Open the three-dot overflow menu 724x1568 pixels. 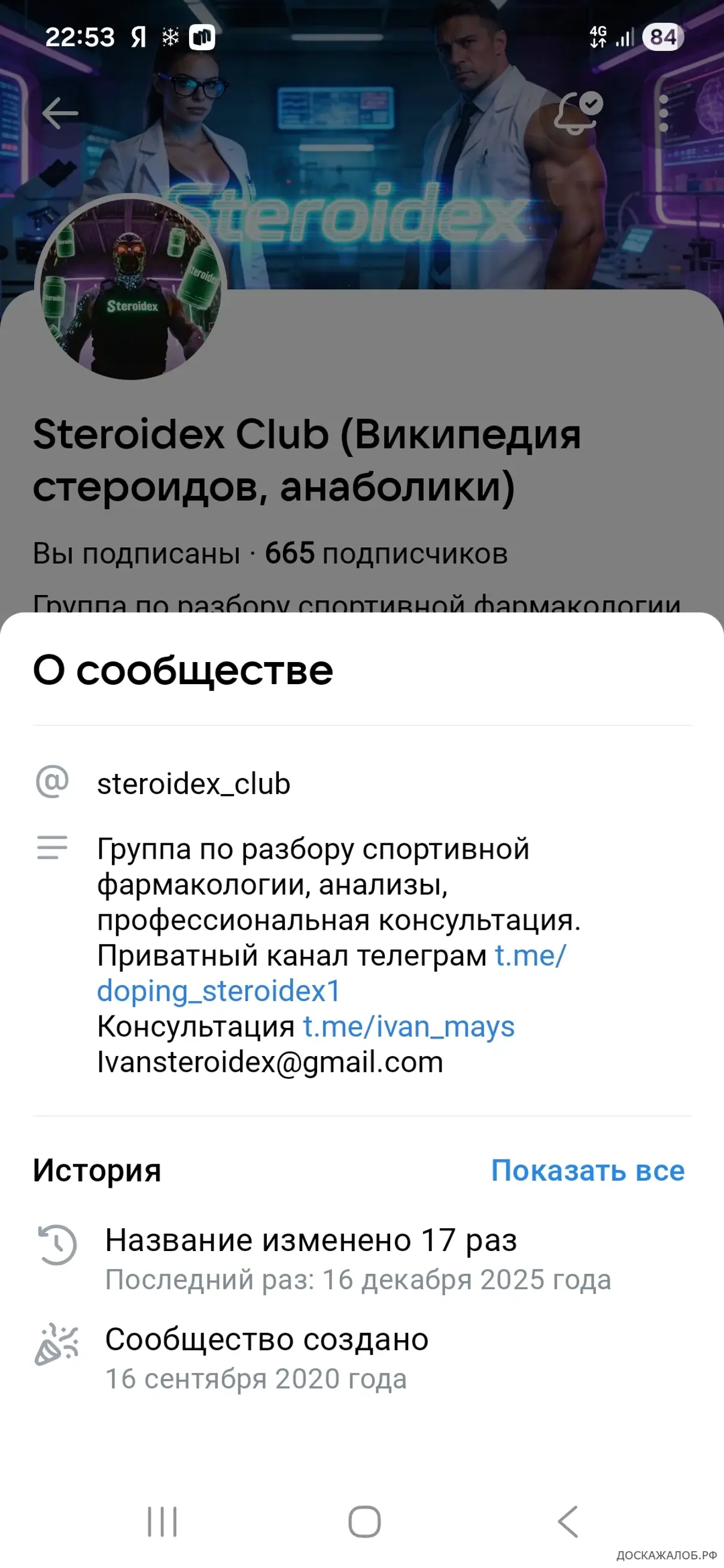(x=663, y=113)
